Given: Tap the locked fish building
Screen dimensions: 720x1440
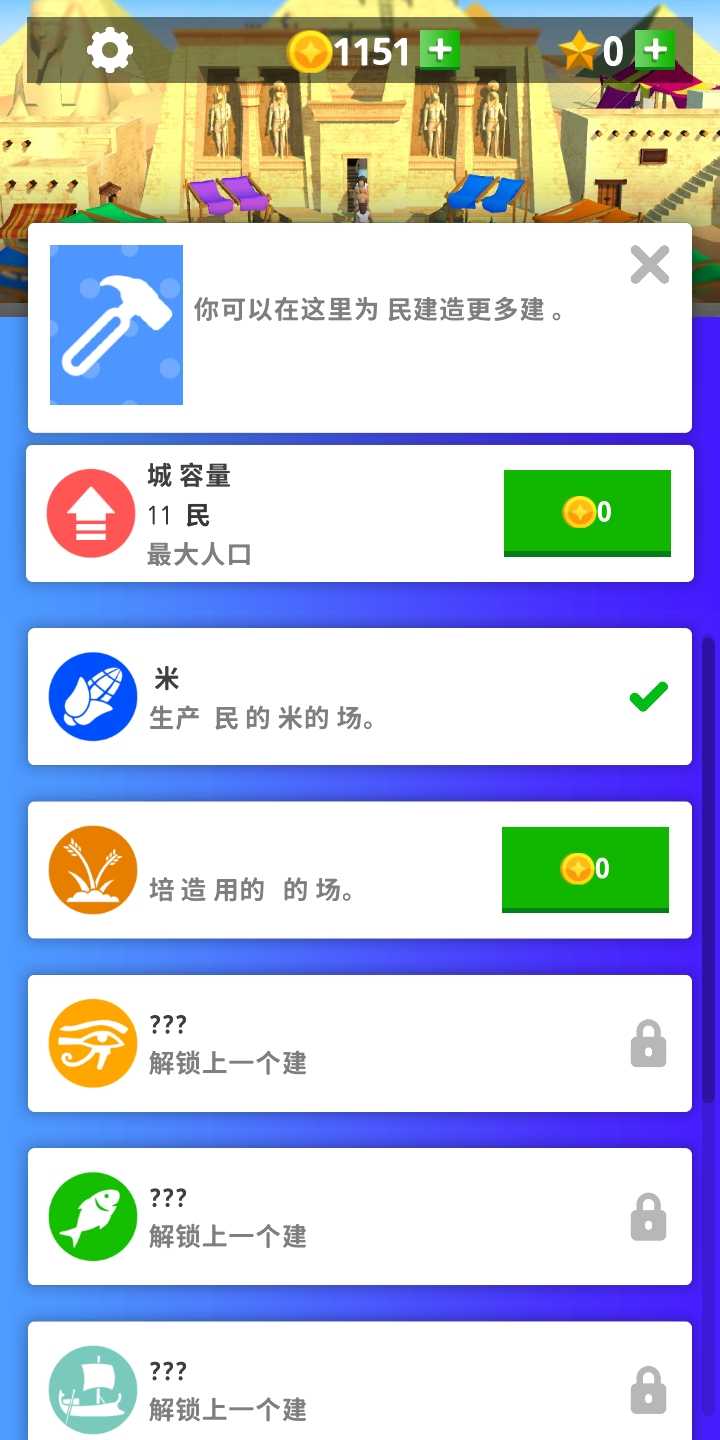Looking at the screenshot, I should [360, 1216].
